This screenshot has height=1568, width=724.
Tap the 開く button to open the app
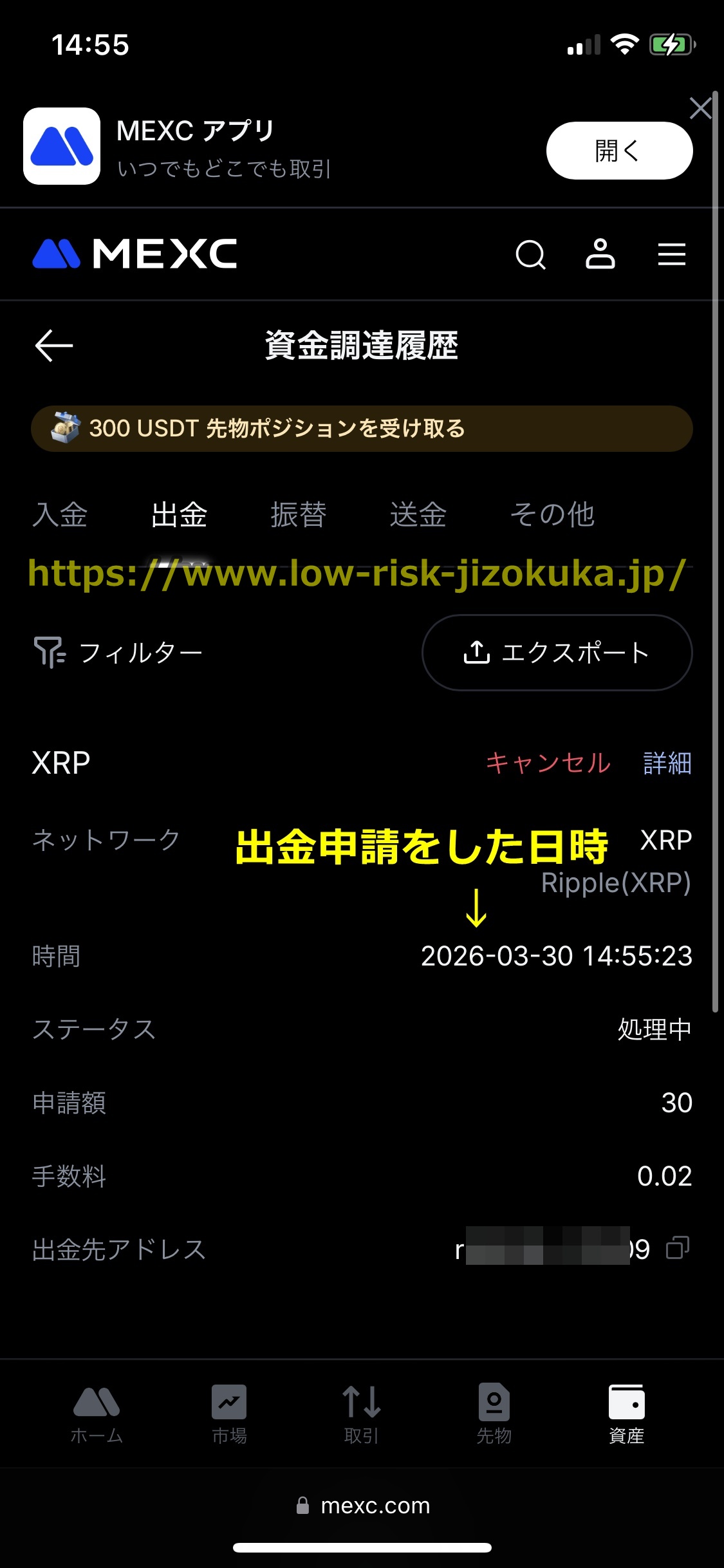coord(619,151)
